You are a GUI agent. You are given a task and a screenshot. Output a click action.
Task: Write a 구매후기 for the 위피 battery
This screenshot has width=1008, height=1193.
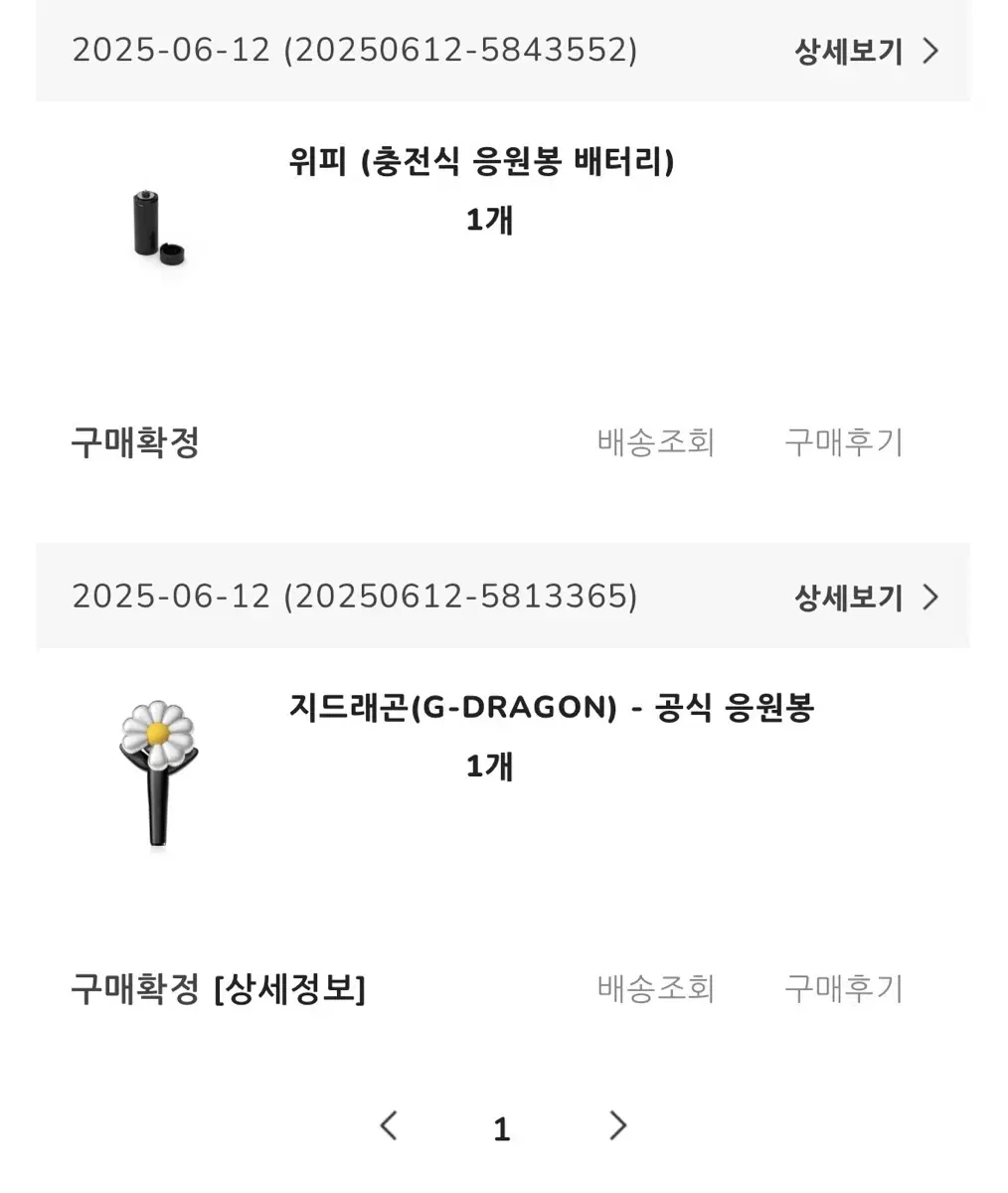click(845, 443)
